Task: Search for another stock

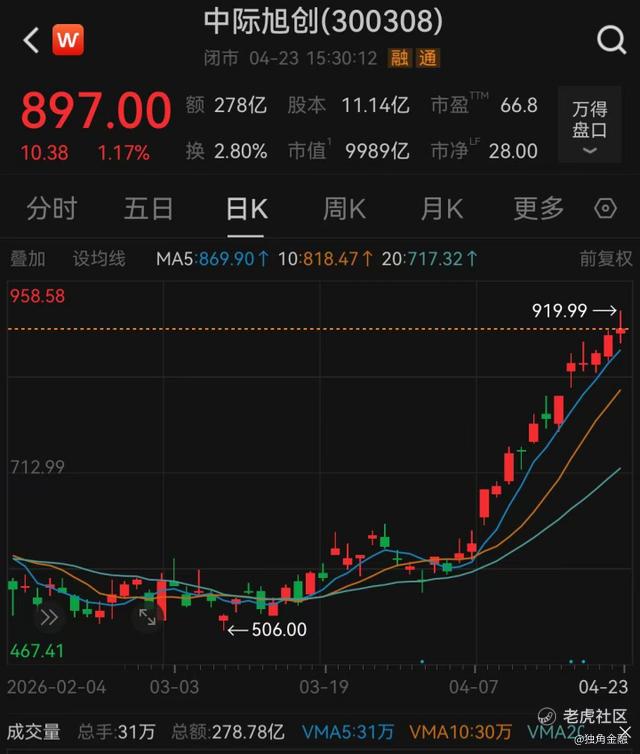Action: 610,40
